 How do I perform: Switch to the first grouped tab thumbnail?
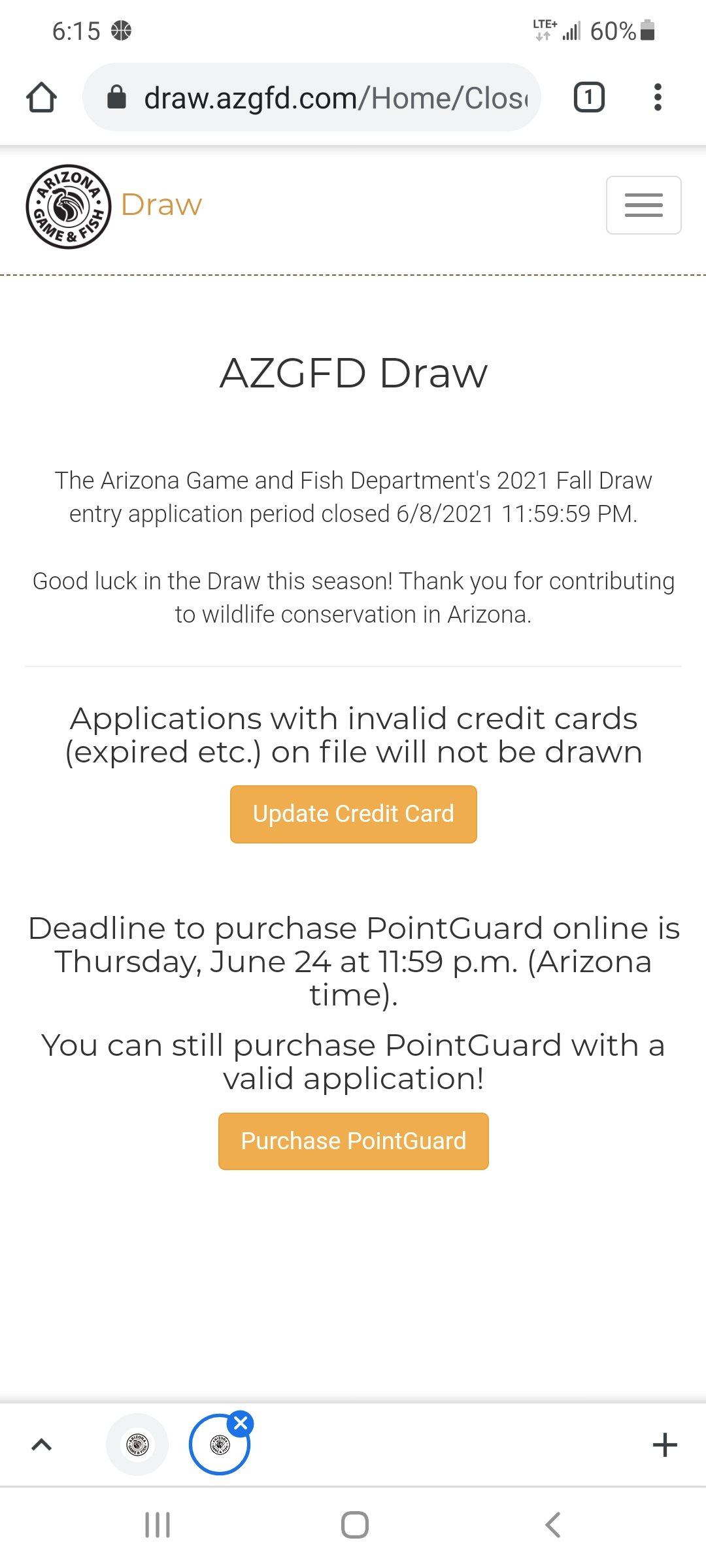point(137,1445)
